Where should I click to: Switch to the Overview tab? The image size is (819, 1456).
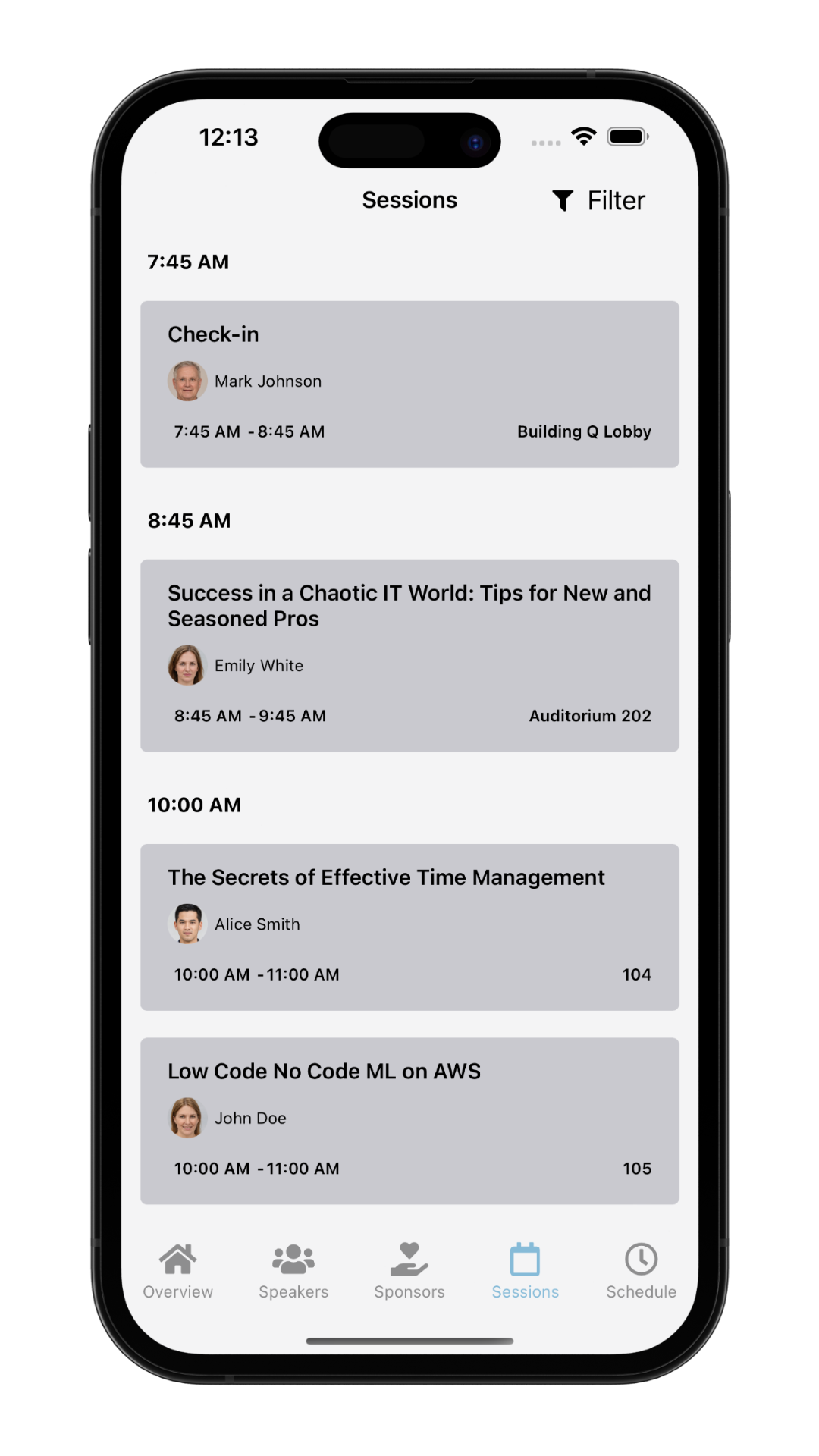pos(178,1271)
